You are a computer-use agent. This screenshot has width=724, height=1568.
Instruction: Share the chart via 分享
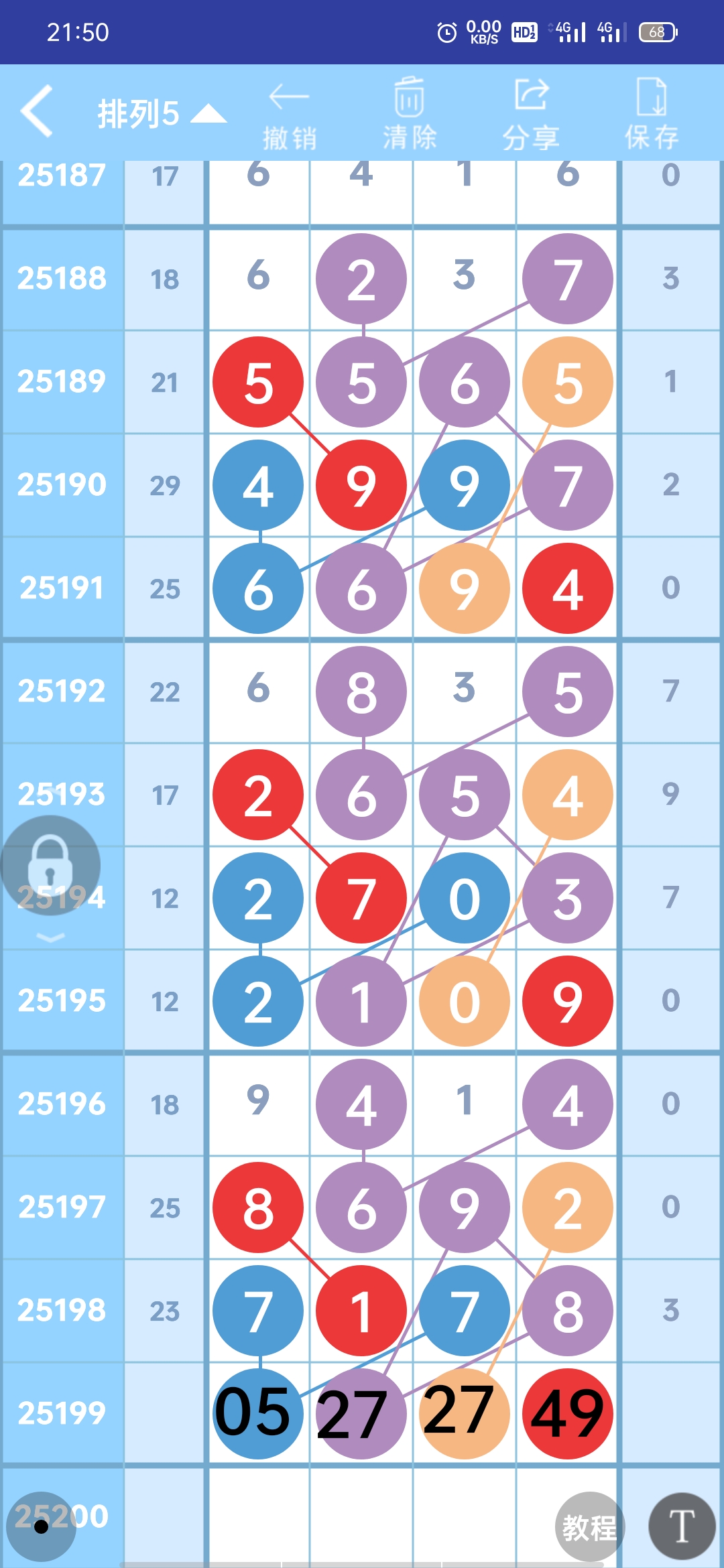pyautogui.click(x=531, y=114)
